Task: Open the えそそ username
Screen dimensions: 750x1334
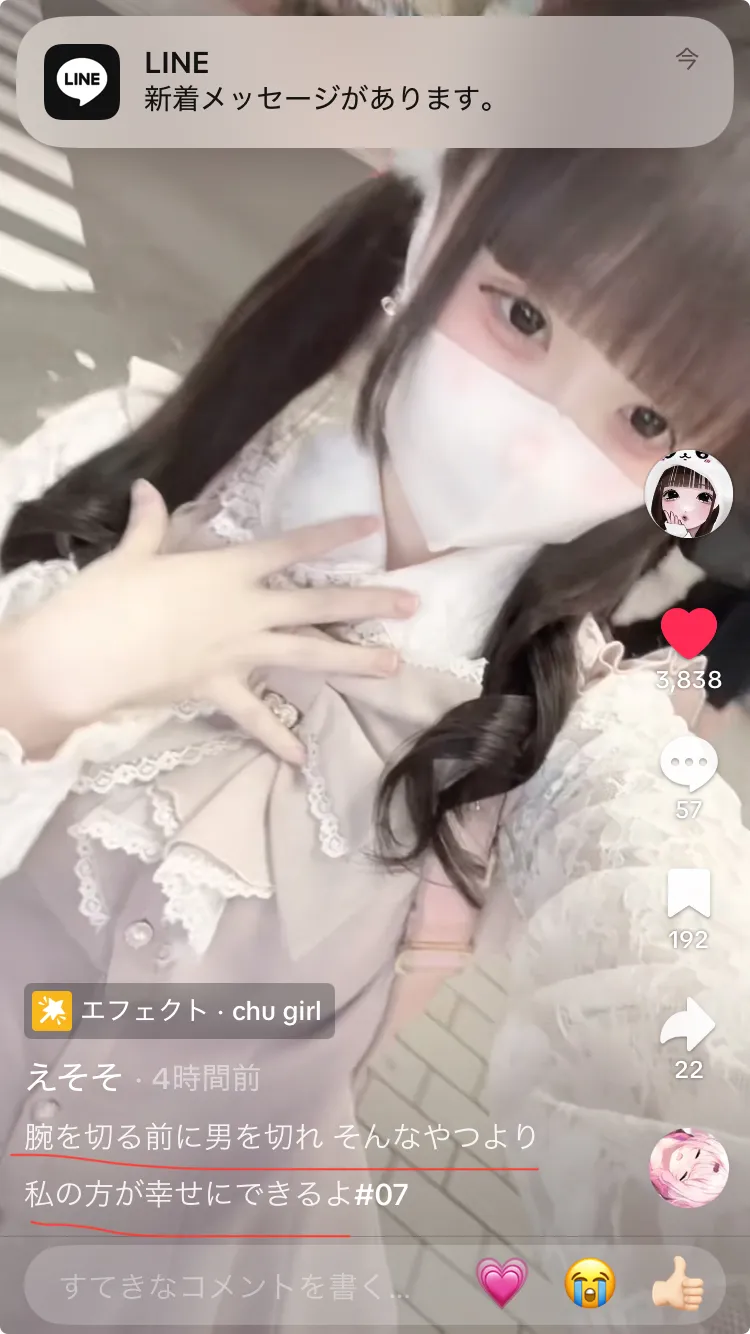Action: 73,1077
